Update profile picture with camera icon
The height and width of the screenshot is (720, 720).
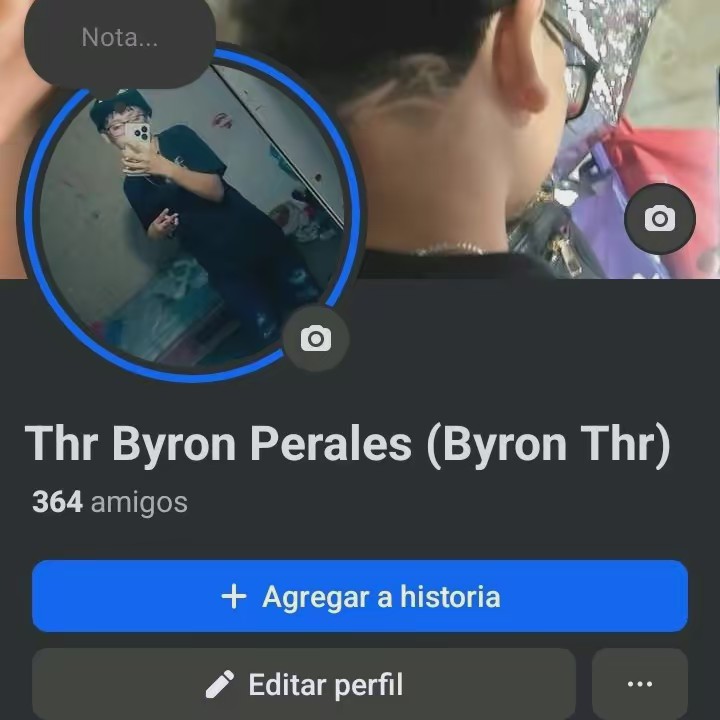point(315,339)
